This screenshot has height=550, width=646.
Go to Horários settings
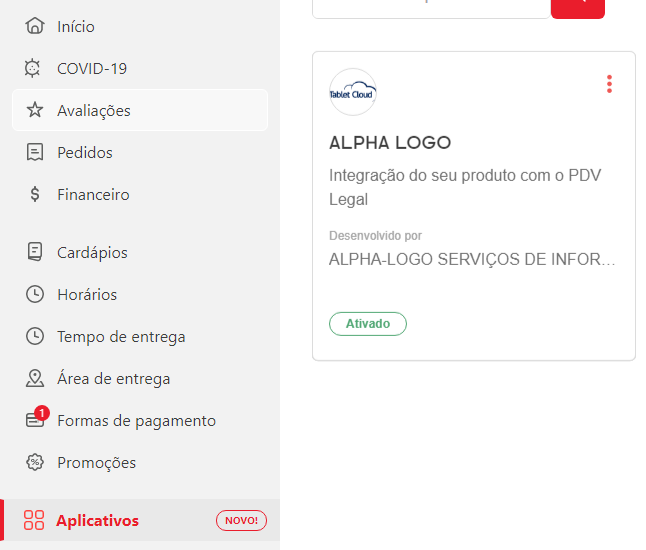pyautogui.click(x=86, y=295)
